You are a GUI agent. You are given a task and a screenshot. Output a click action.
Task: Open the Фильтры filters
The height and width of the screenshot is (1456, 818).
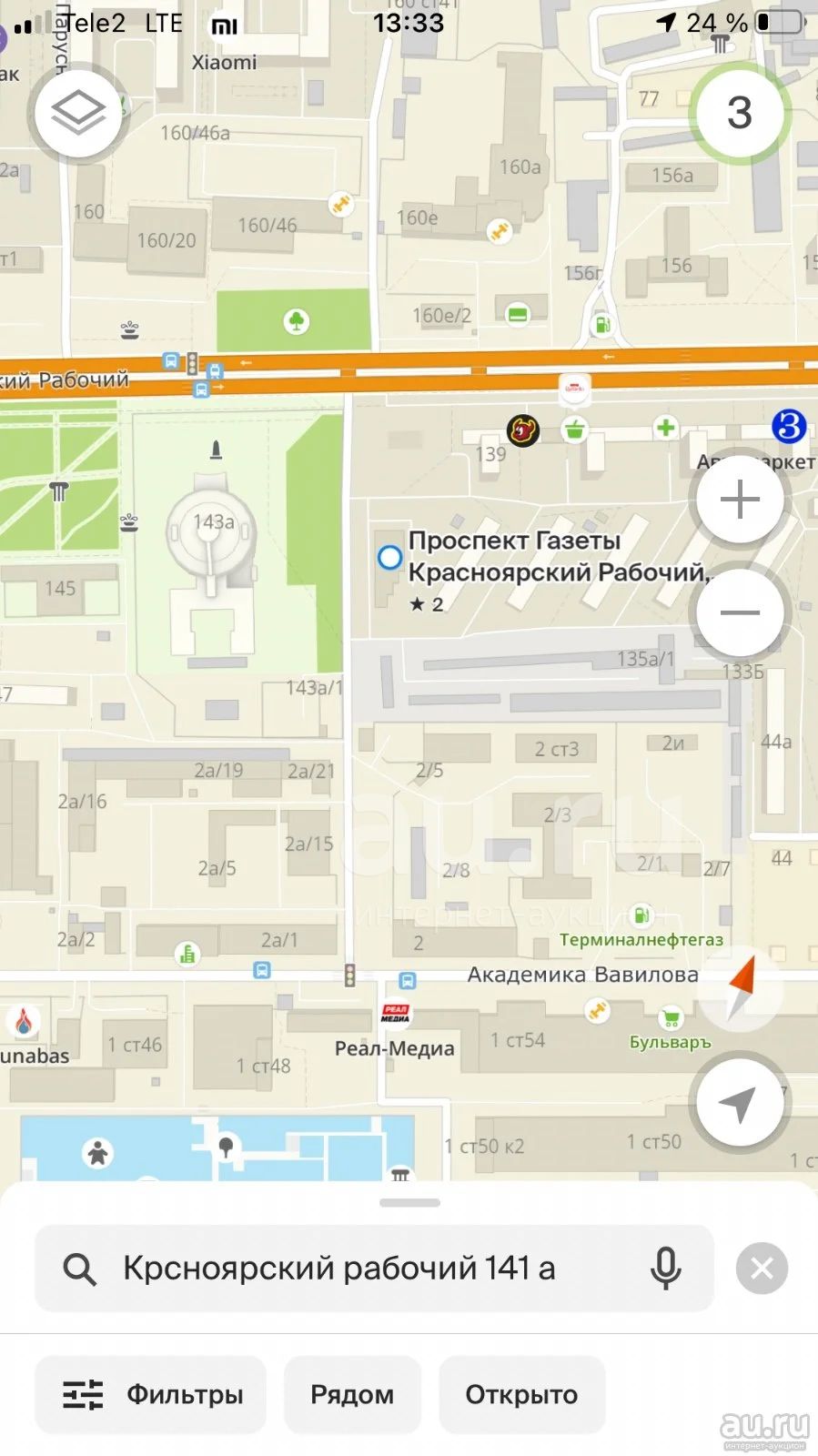(151, 1394)
